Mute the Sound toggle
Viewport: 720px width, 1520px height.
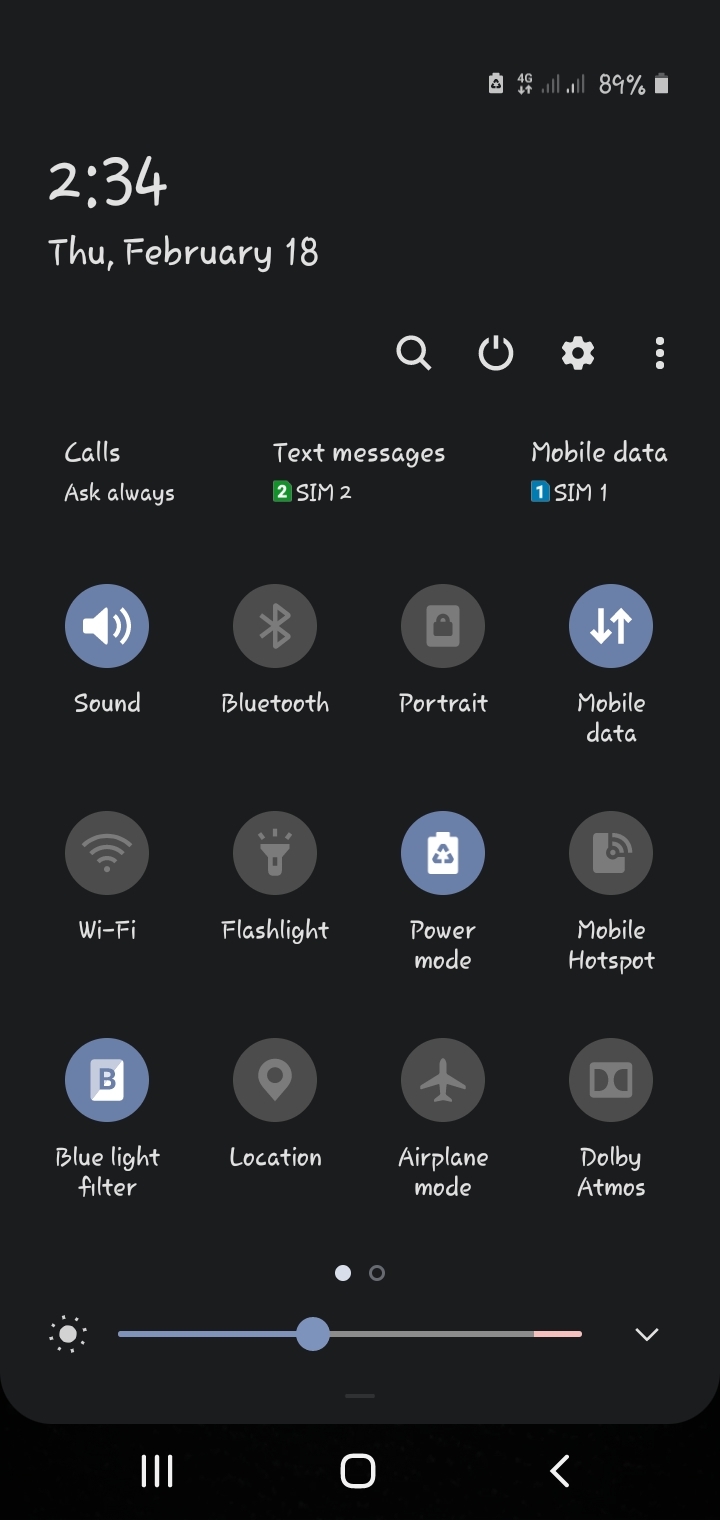click(x=107, y=626)
